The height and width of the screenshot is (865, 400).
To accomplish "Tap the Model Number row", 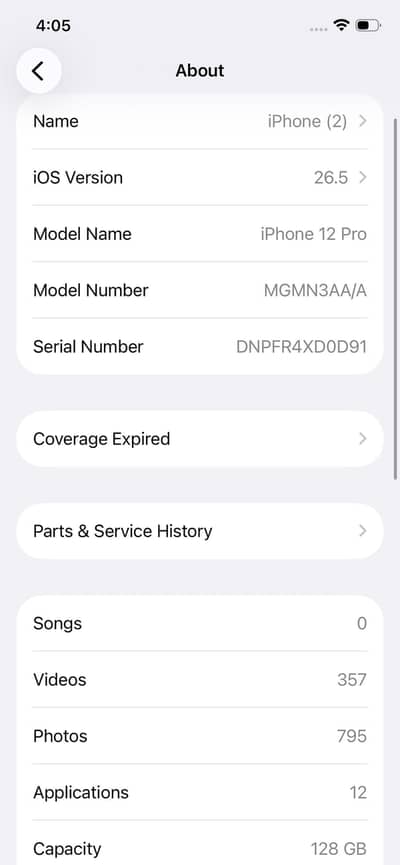I will pyautogui.click(x=200, y=290).
